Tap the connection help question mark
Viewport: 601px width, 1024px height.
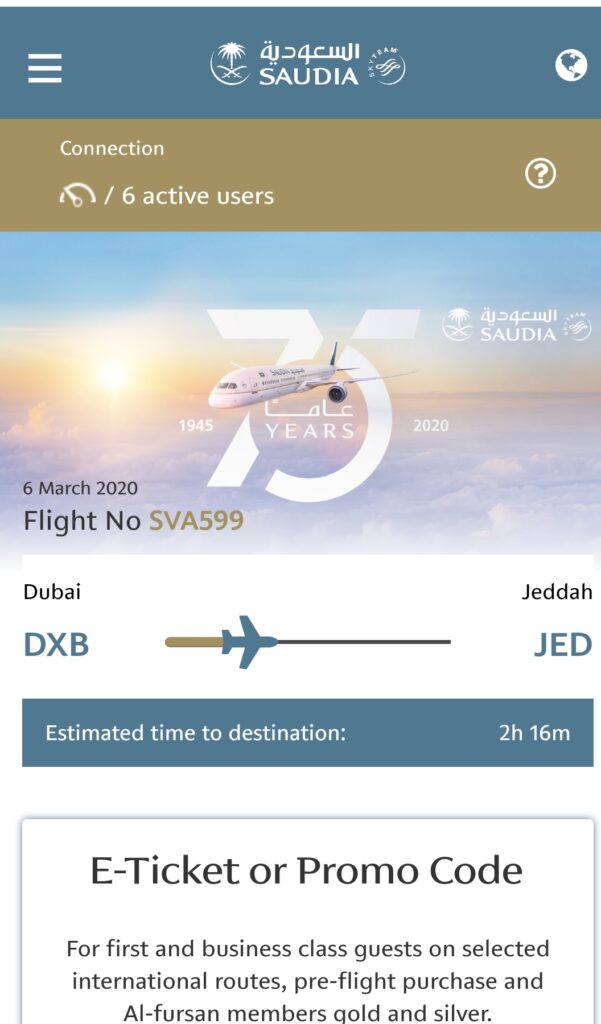pos(540,174)
